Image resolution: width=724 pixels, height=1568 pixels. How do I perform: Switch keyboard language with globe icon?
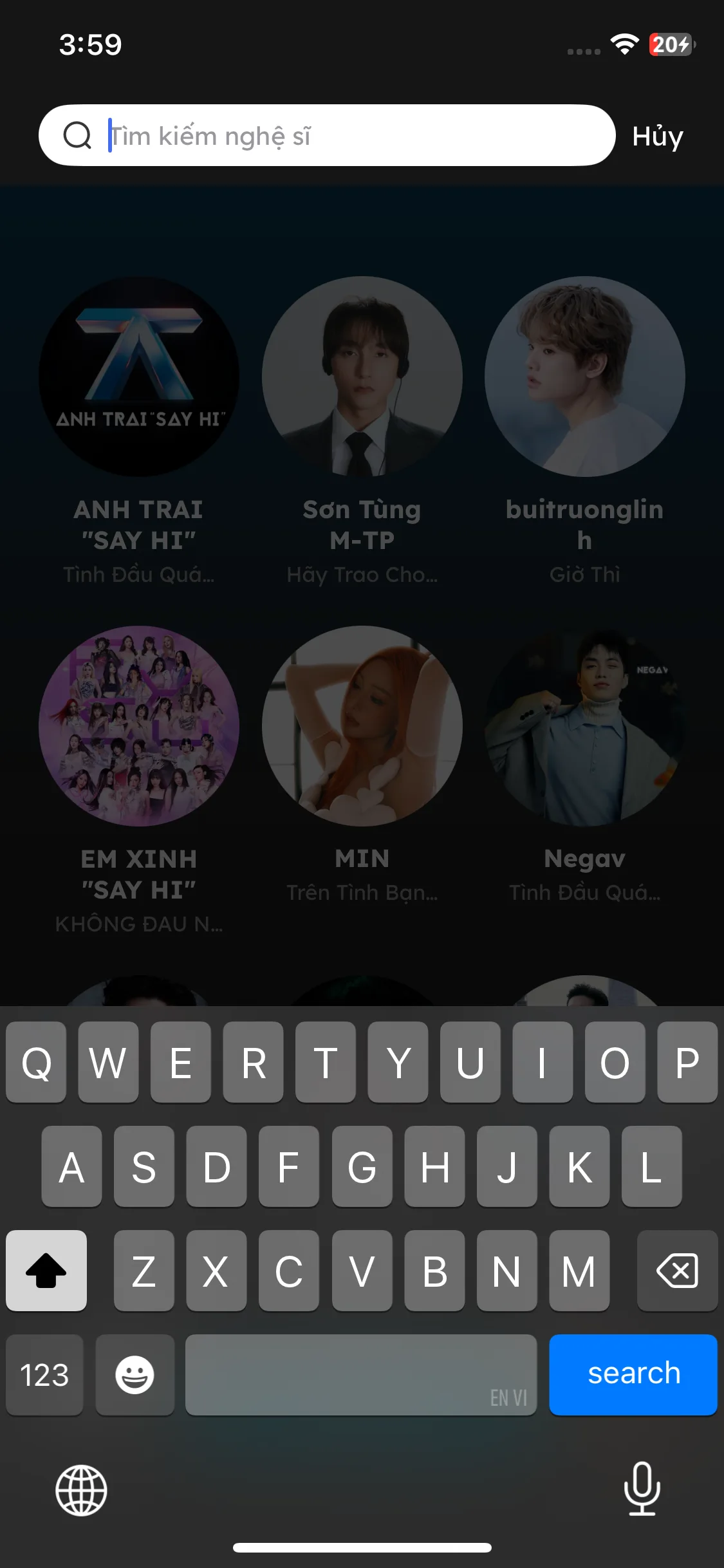click(81, 1490)
